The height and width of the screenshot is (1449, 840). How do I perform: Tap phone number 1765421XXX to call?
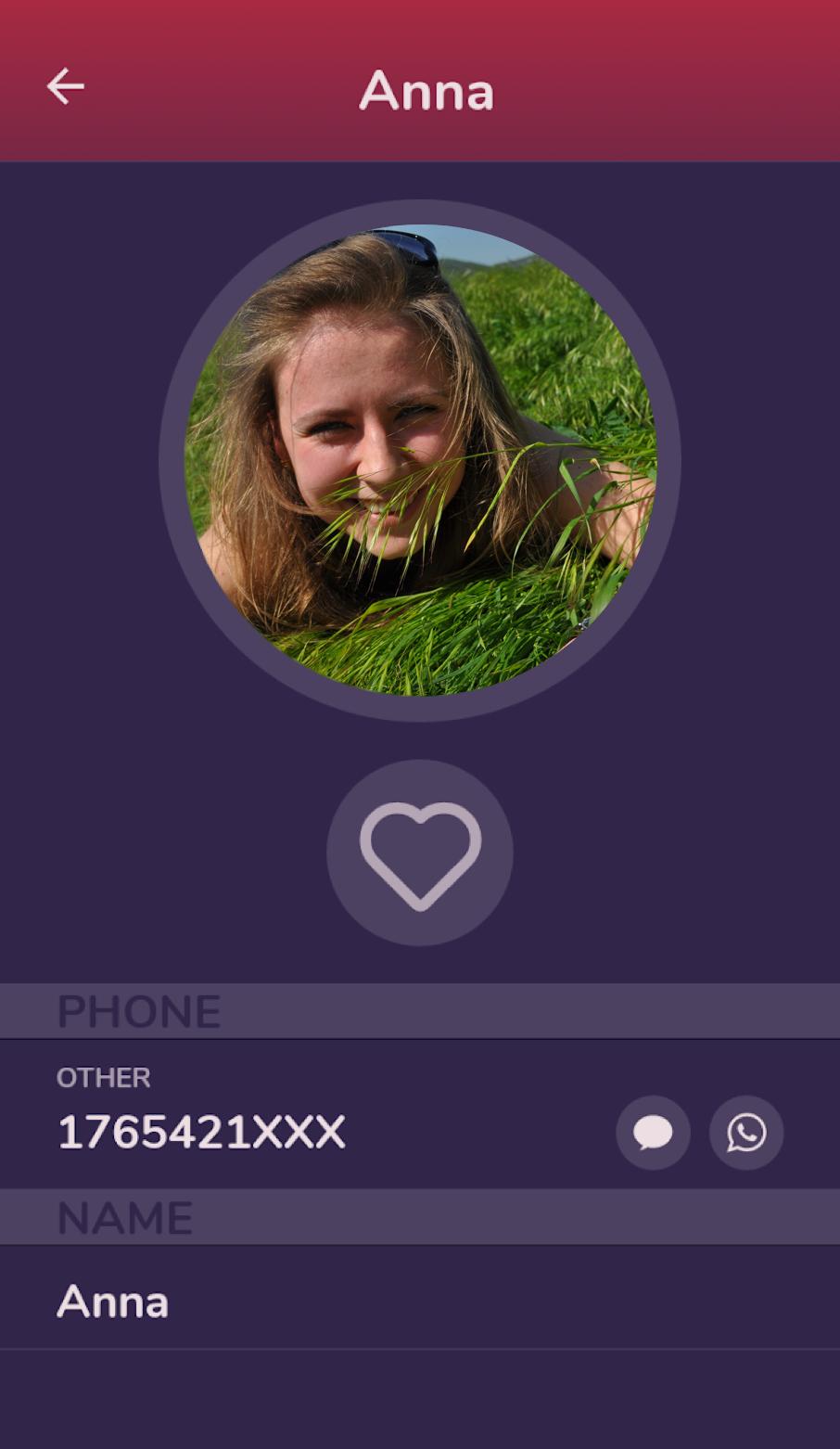pyautogui.click(x=201, y=1133)
